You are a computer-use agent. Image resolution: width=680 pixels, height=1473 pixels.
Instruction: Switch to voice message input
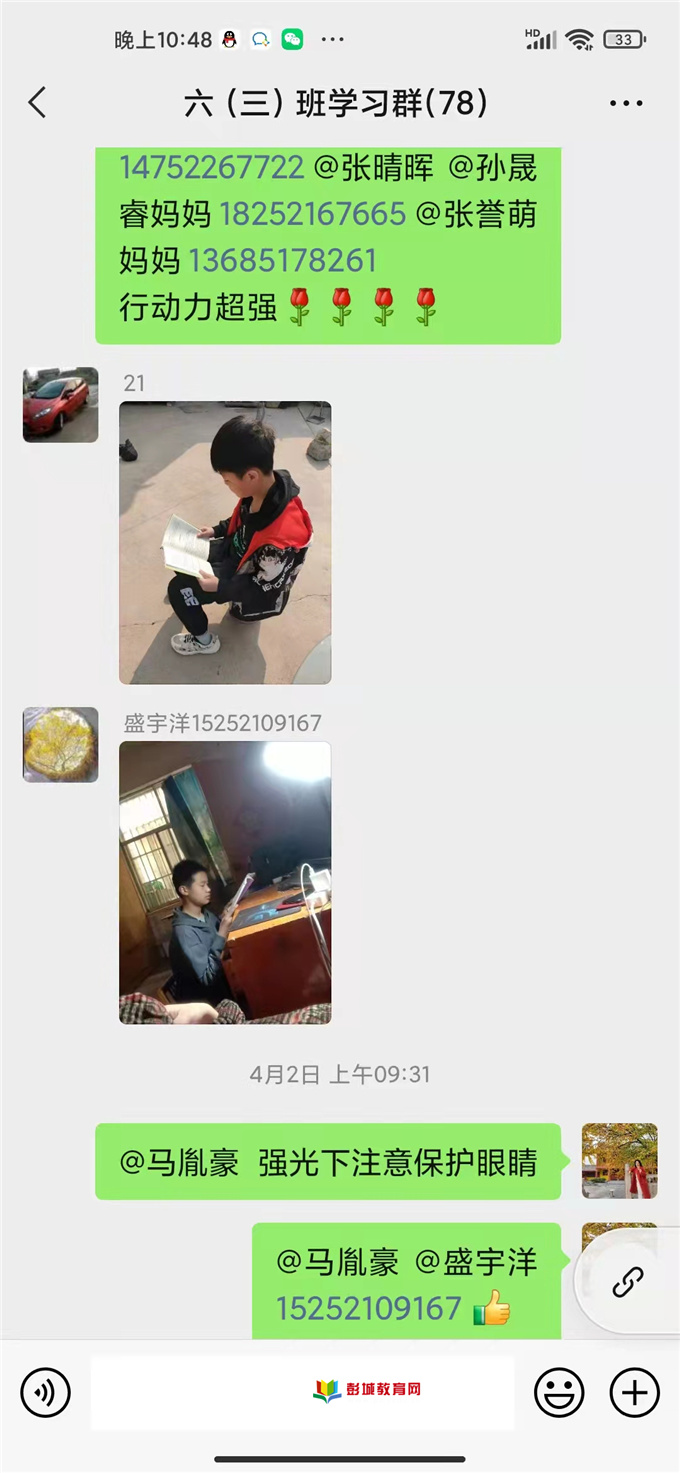46,1392
